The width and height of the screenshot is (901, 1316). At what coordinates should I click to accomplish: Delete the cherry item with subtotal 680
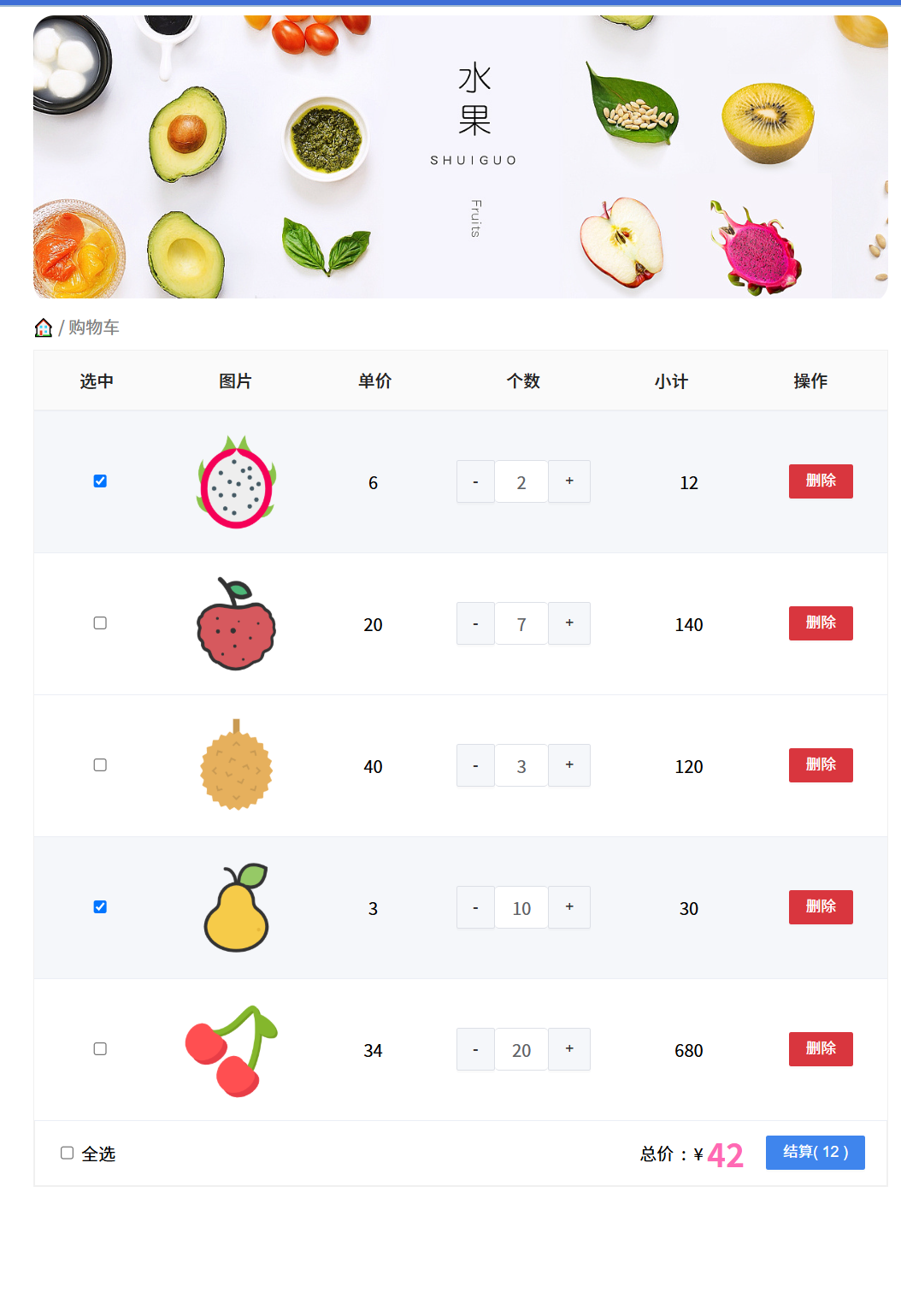tap(821, 1049)
